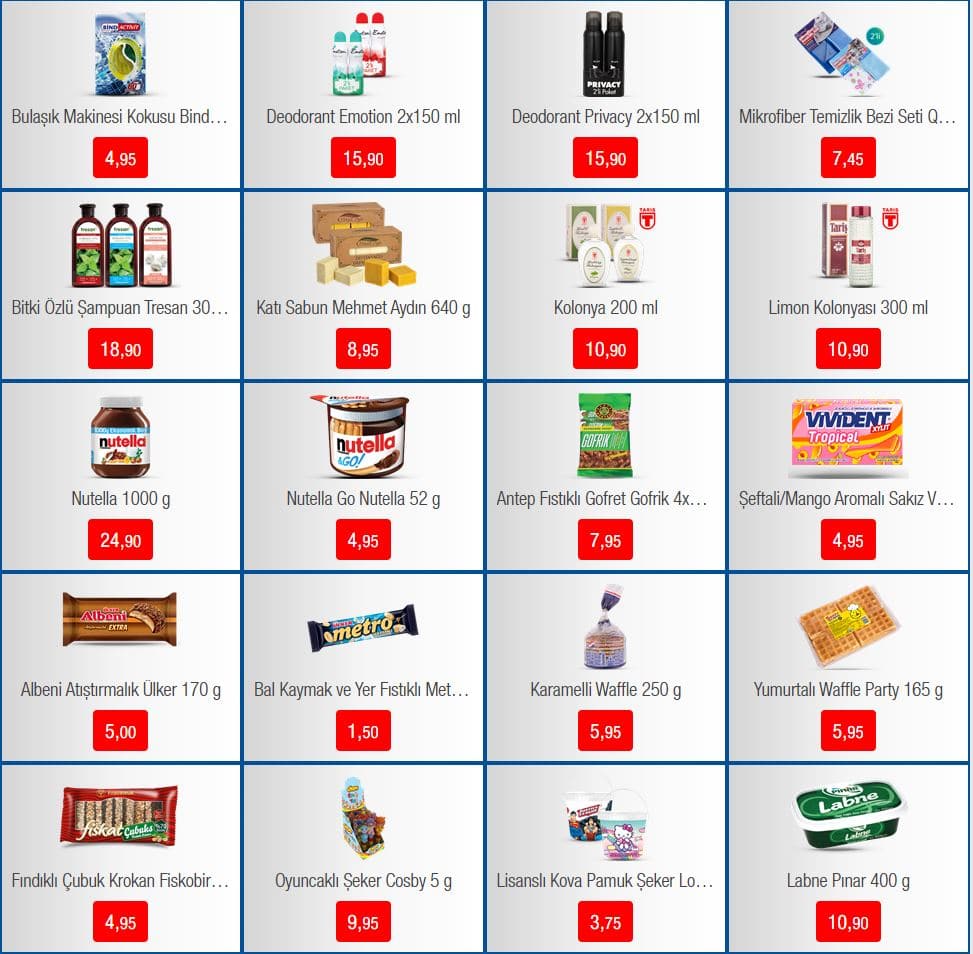Open the Limon Kolonyası 300 ml product

pyautogui.click(x=847, y=307)
